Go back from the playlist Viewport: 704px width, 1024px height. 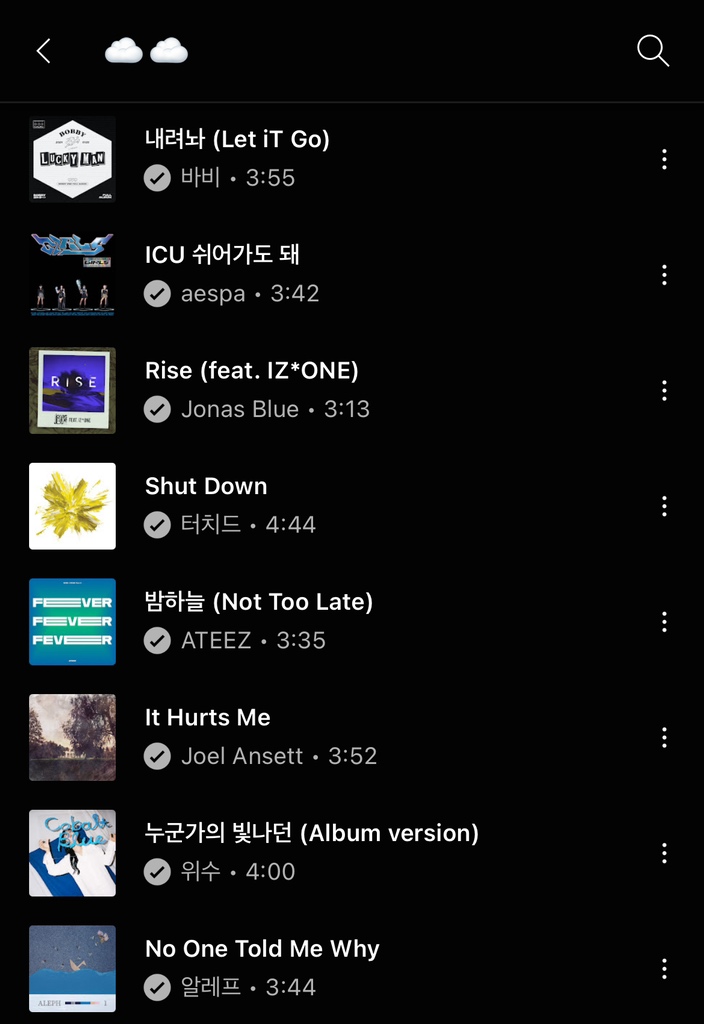pyautogui.click(x=43, y=51)
